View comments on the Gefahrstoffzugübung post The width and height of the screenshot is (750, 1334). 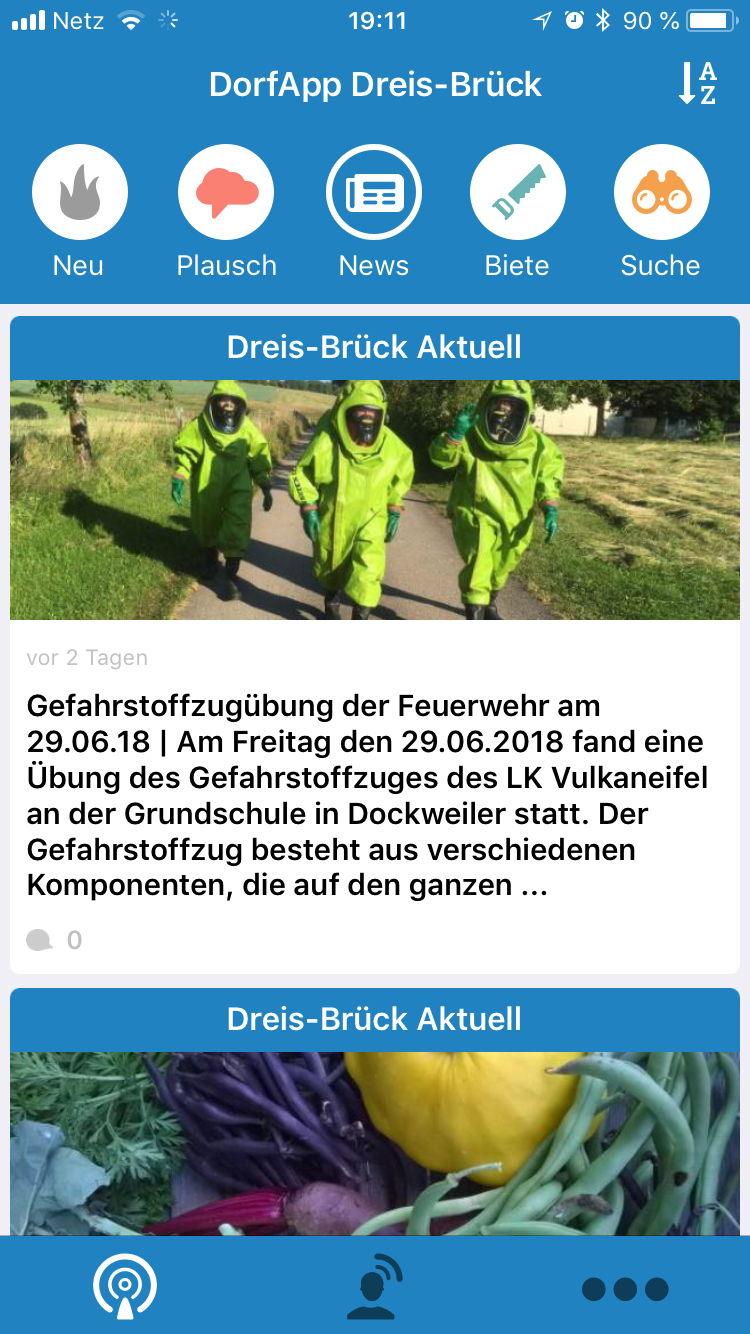pyautogui.click(x=54, y=940)
